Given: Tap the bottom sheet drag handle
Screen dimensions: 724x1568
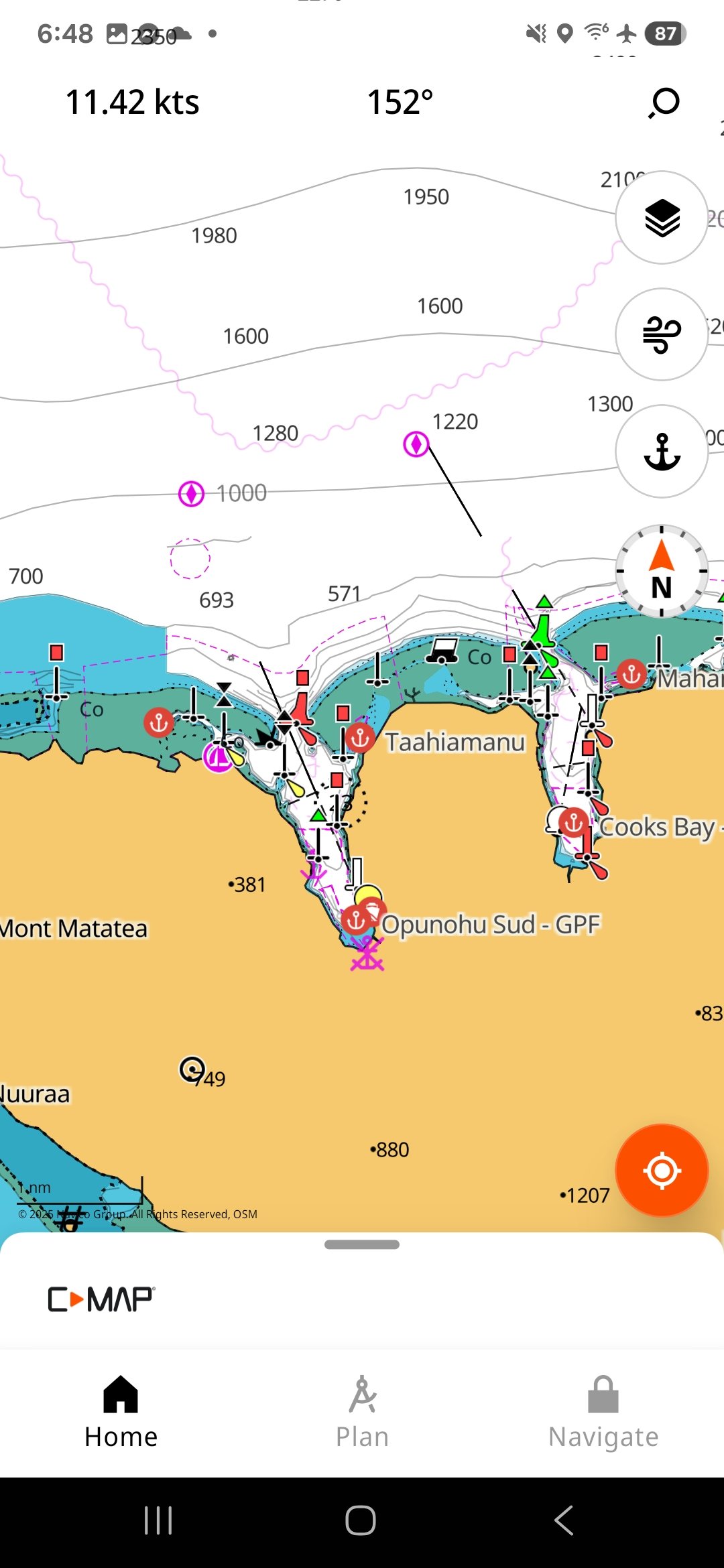Looking at the screenshot, I should [x=362, y=1245].
